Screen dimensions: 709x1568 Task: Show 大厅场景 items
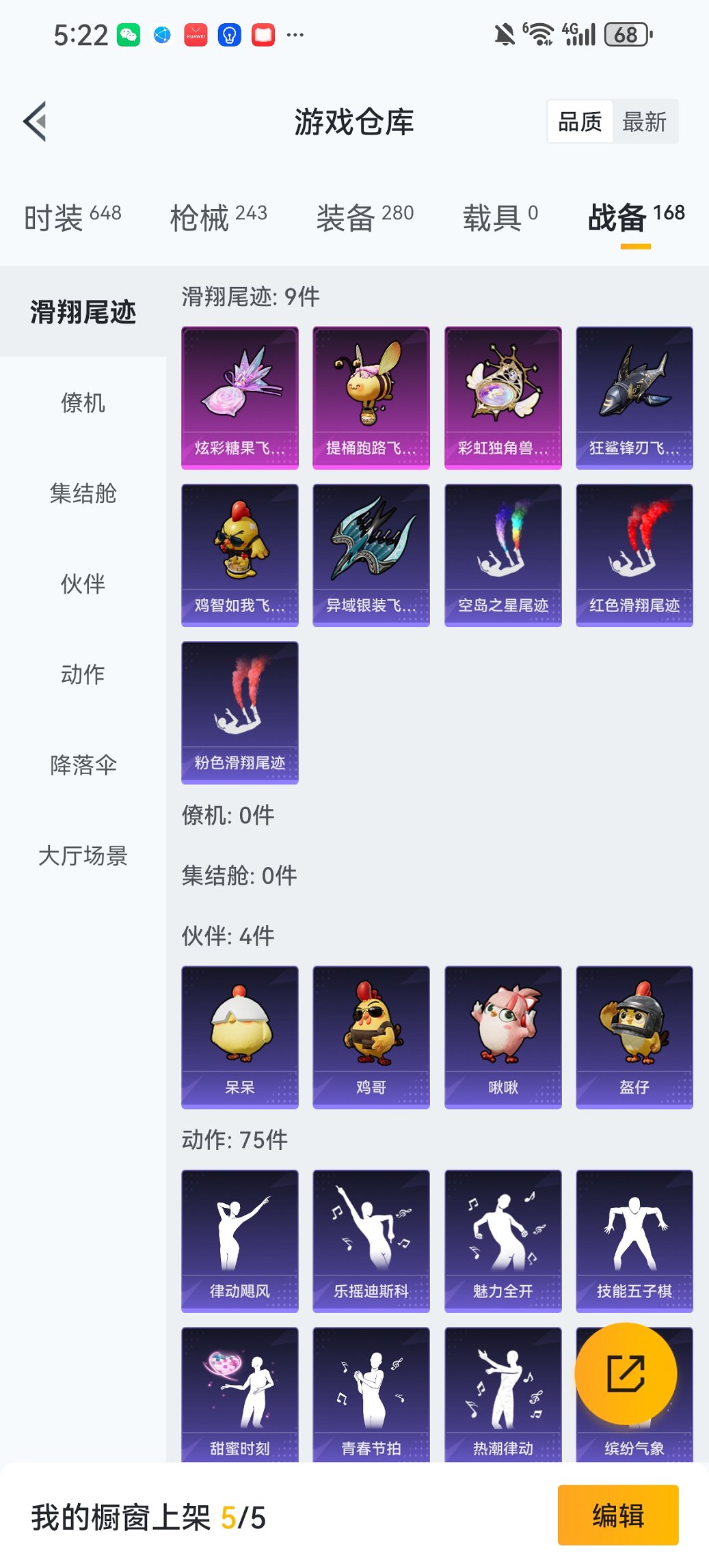point(83,855)
